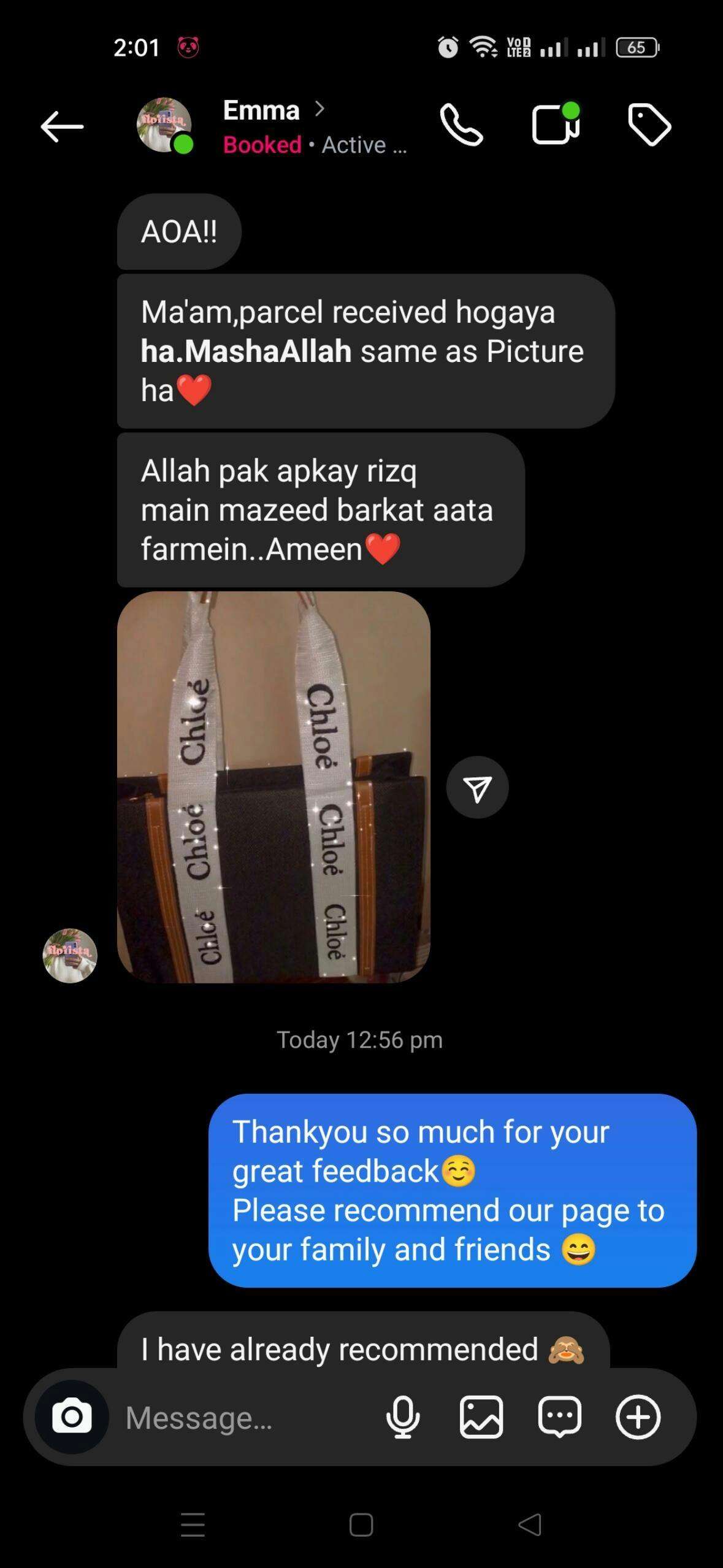Pick a photo from gallery

point(481,1417)
